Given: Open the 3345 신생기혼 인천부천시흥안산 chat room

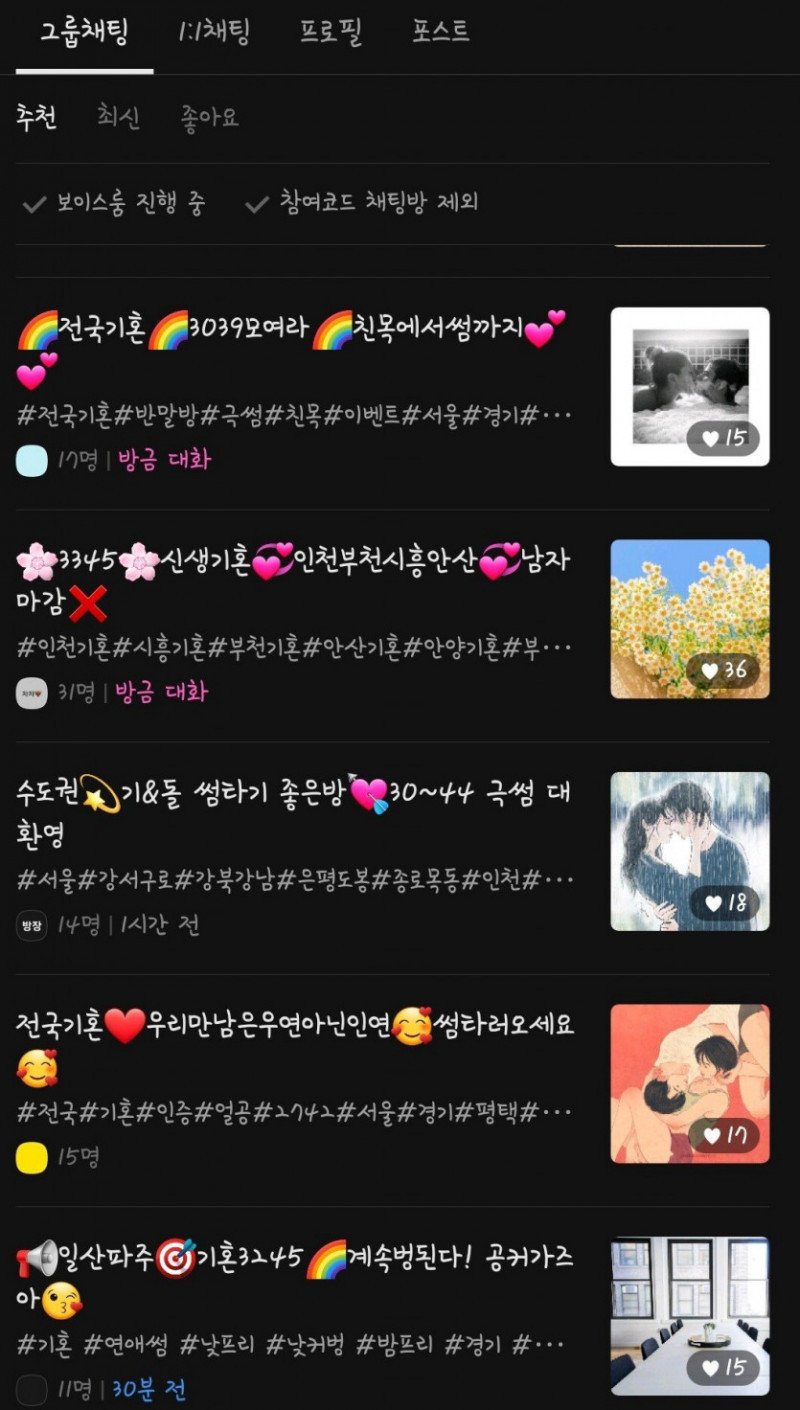Looking at the screenshot, I should (290, 562).
